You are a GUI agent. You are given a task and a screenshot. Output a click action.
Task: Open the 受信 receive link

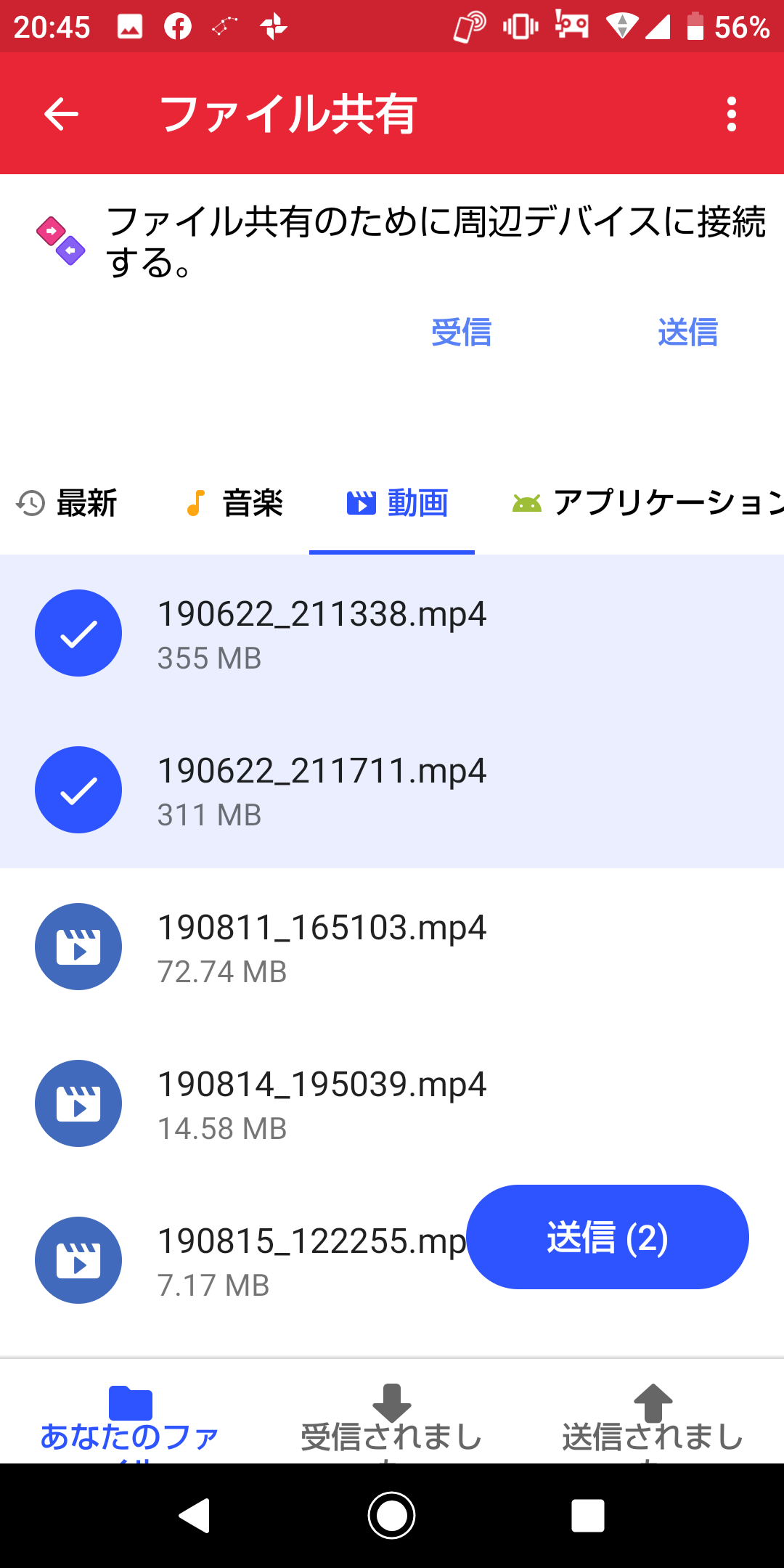(462, 332)
